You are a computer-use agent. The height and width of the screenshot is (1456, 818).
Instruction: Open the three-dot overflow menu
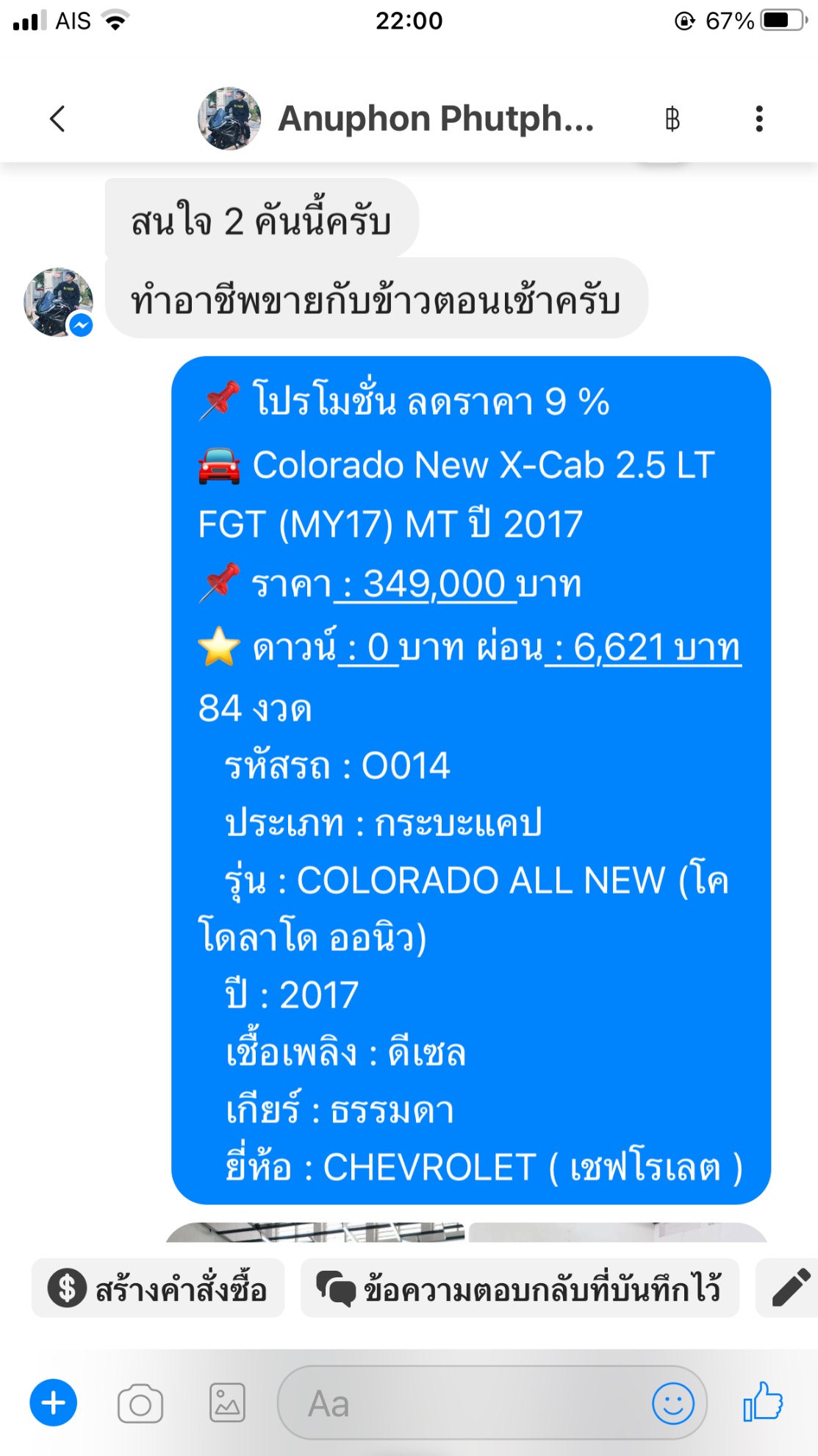(759, 118)
